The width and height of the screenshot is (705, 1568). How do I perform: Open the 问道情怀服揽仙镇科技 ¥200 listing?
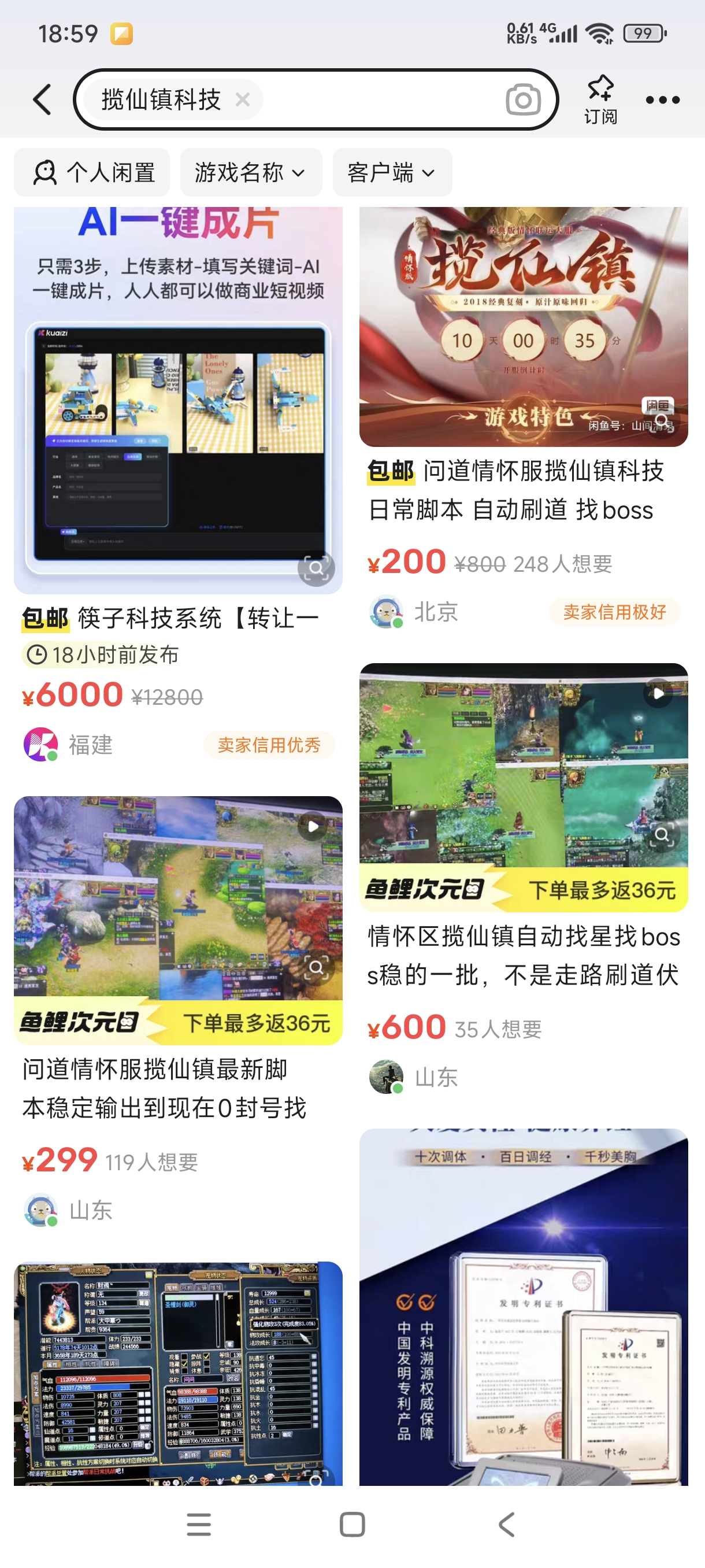[x=523, y=489]
